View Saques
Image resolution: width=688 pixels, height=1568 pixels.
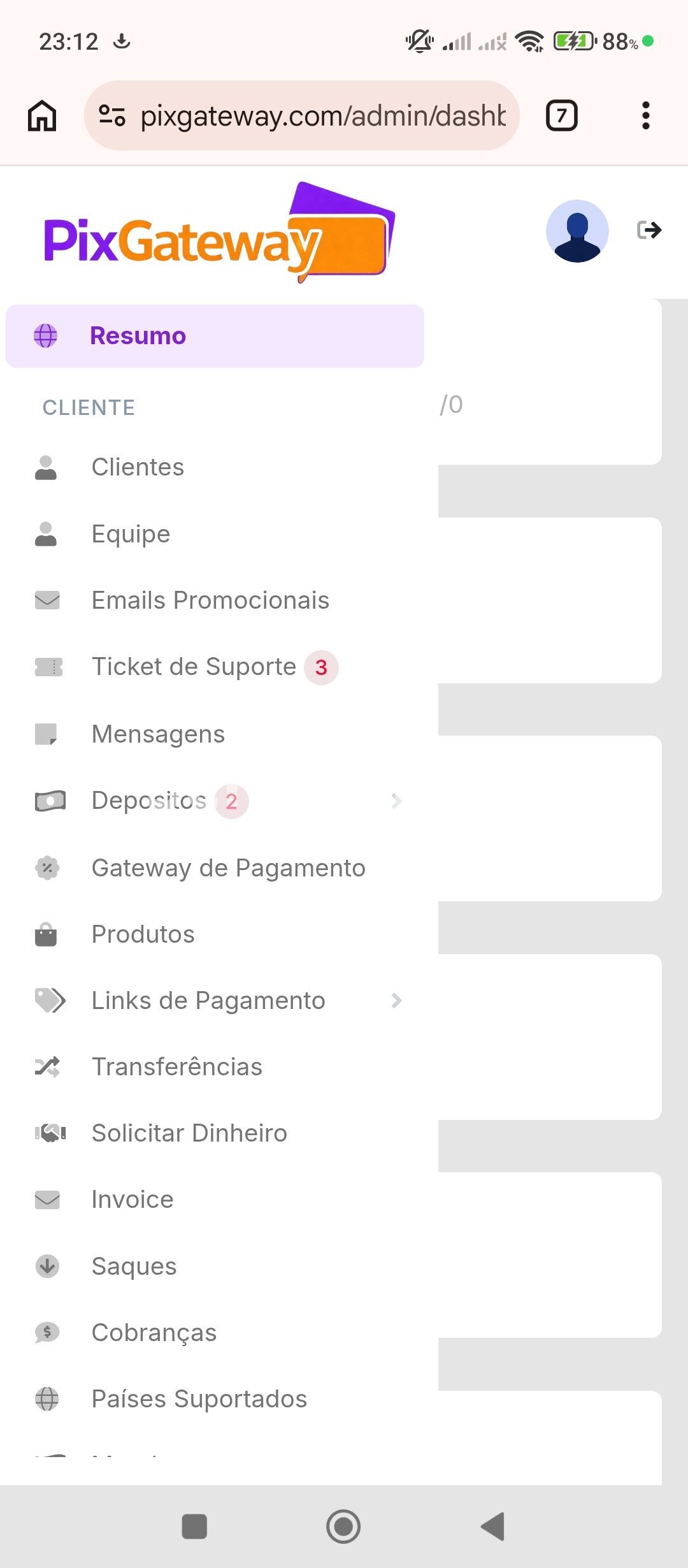(x=134, y=1267)
